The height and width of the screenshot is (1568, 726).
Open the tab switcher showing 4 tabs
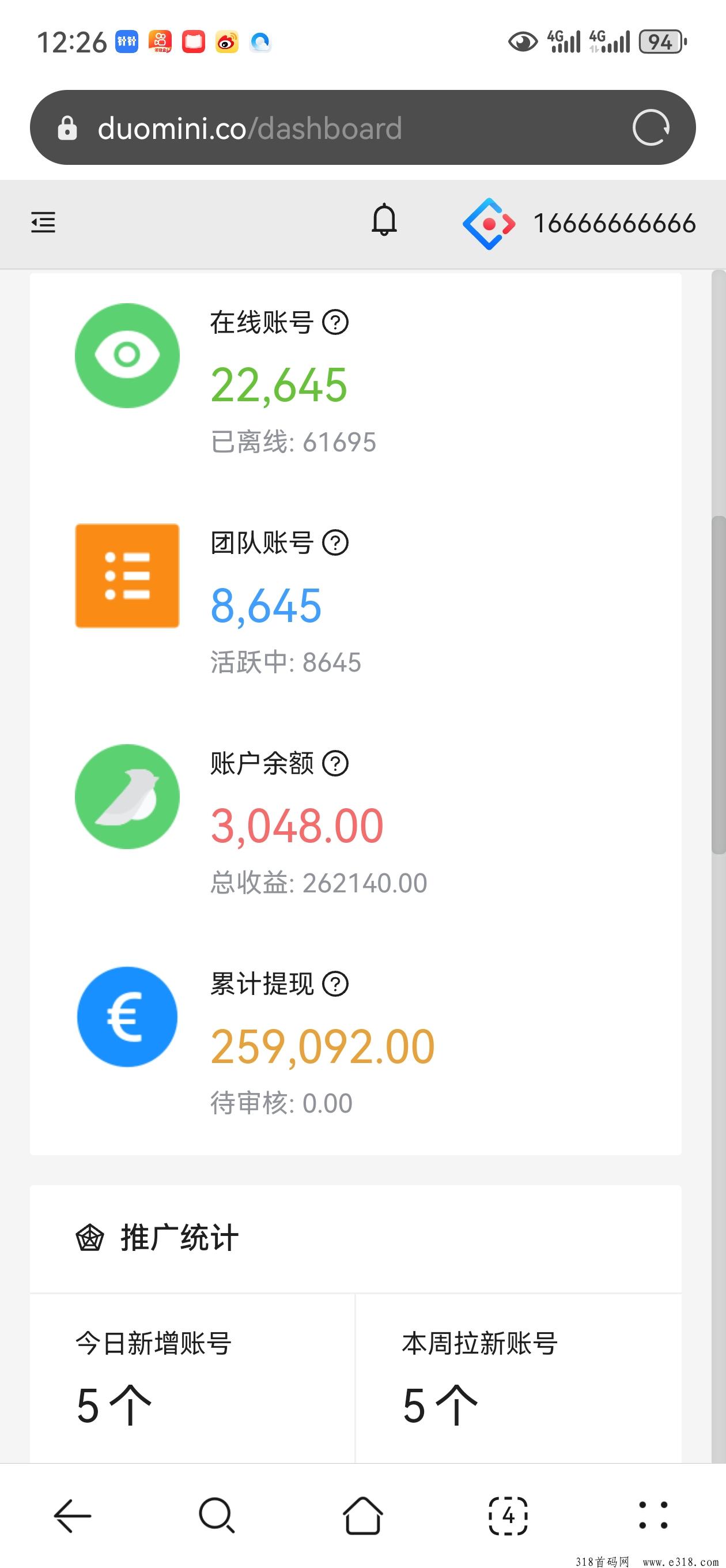click(x=508, y=1515)
